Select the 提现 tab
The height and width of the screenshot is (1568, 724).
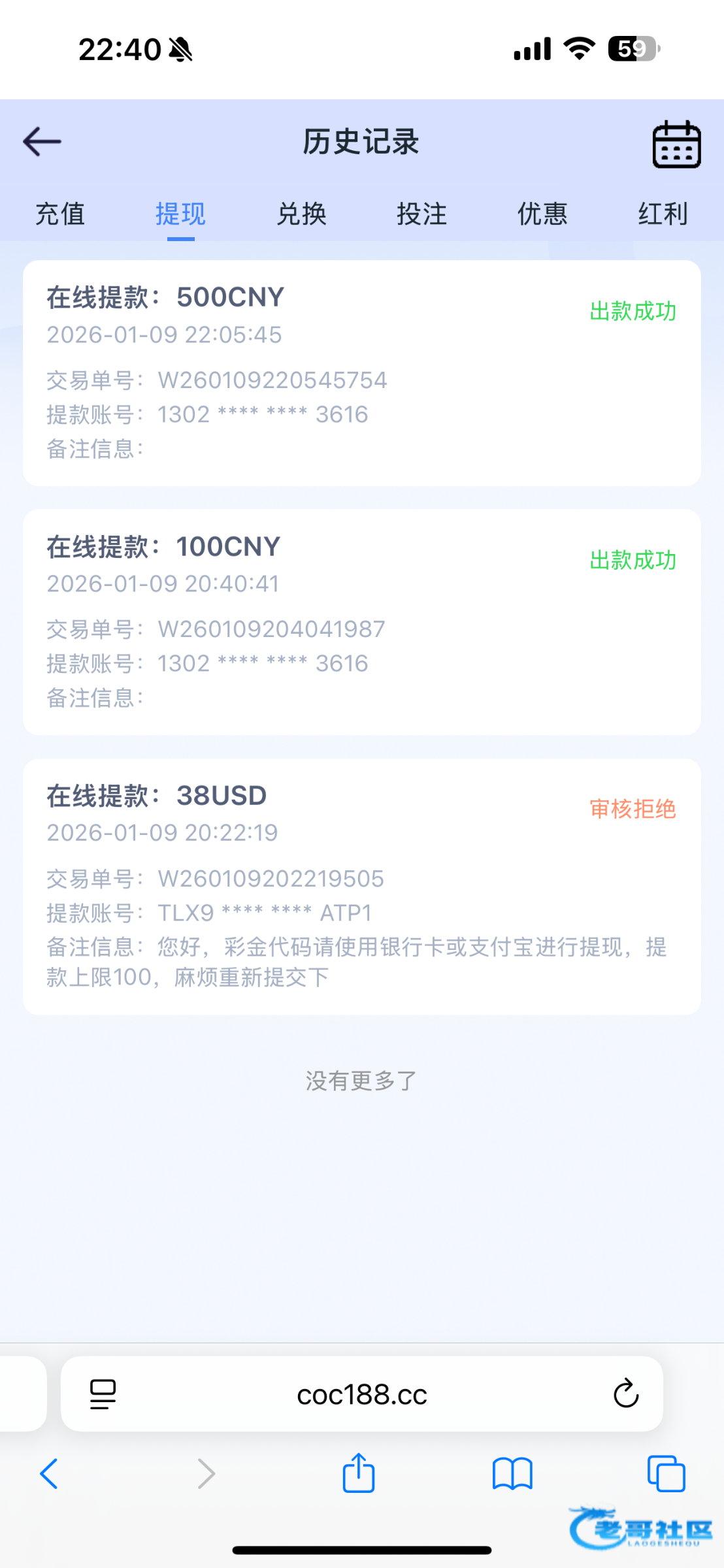tap(180, 214)
